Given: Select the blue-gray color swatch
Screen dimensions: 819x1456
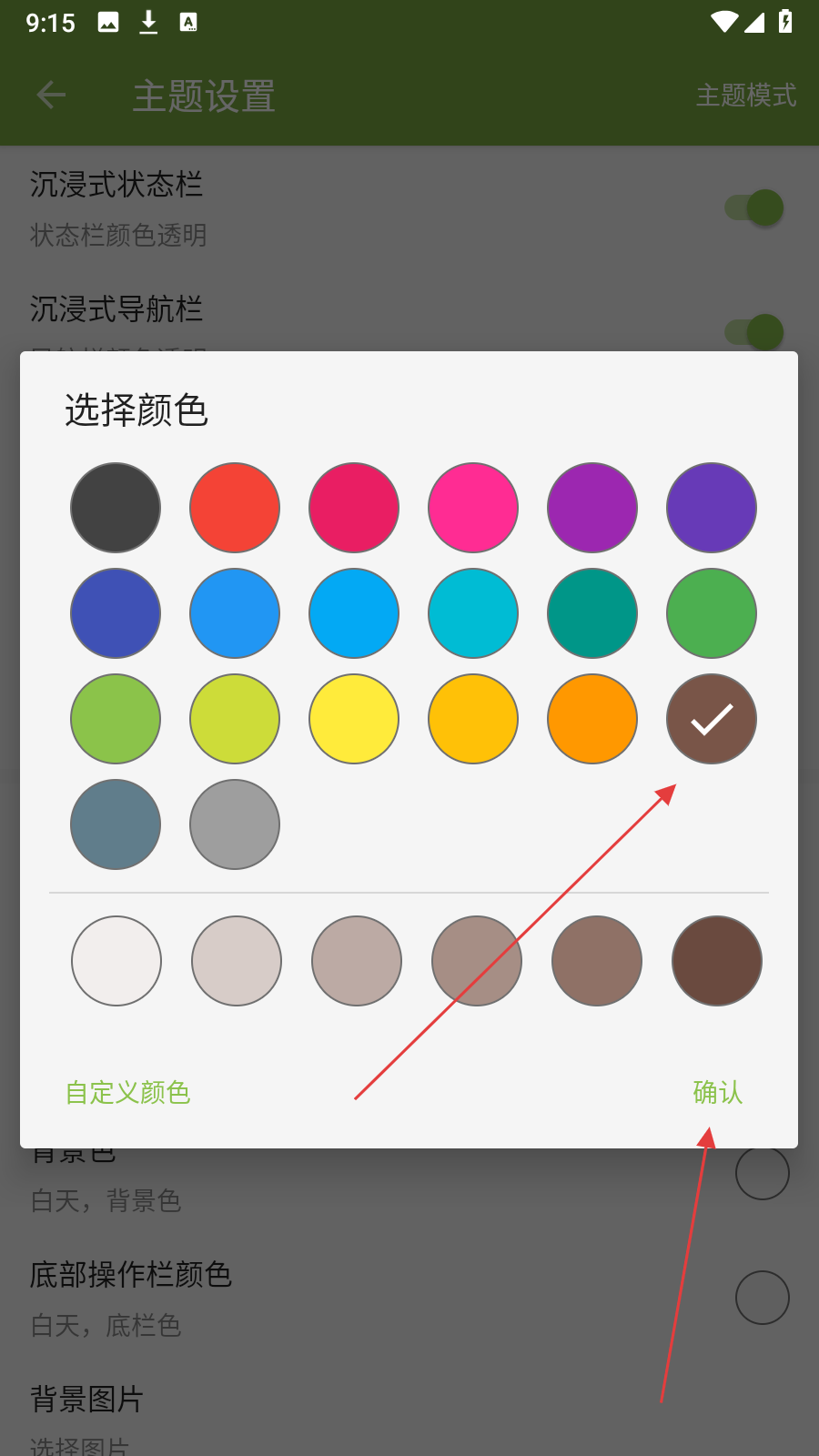Looking at the screenshot, I should tap(116, 824).
